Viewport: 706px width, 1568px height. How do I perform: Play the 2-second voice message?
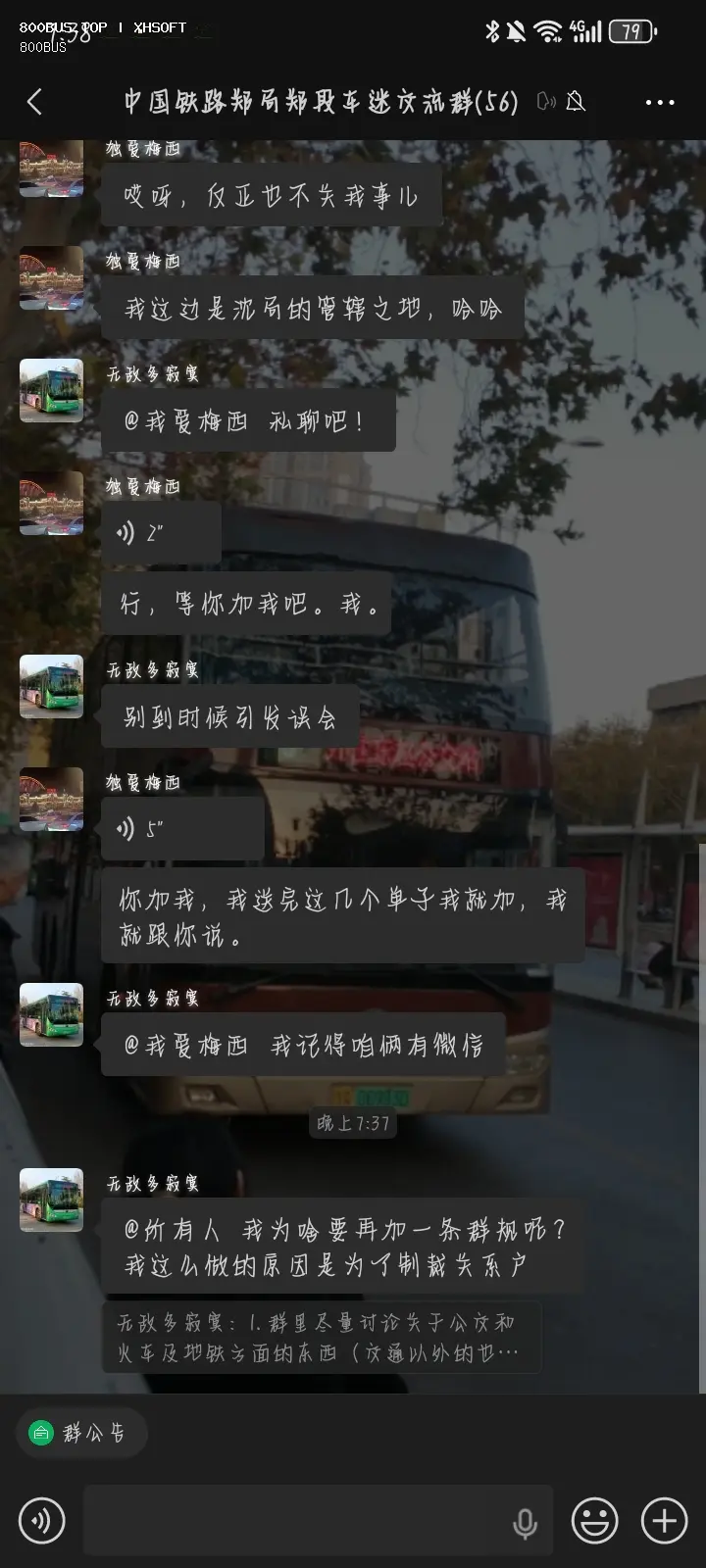point(162,533)
